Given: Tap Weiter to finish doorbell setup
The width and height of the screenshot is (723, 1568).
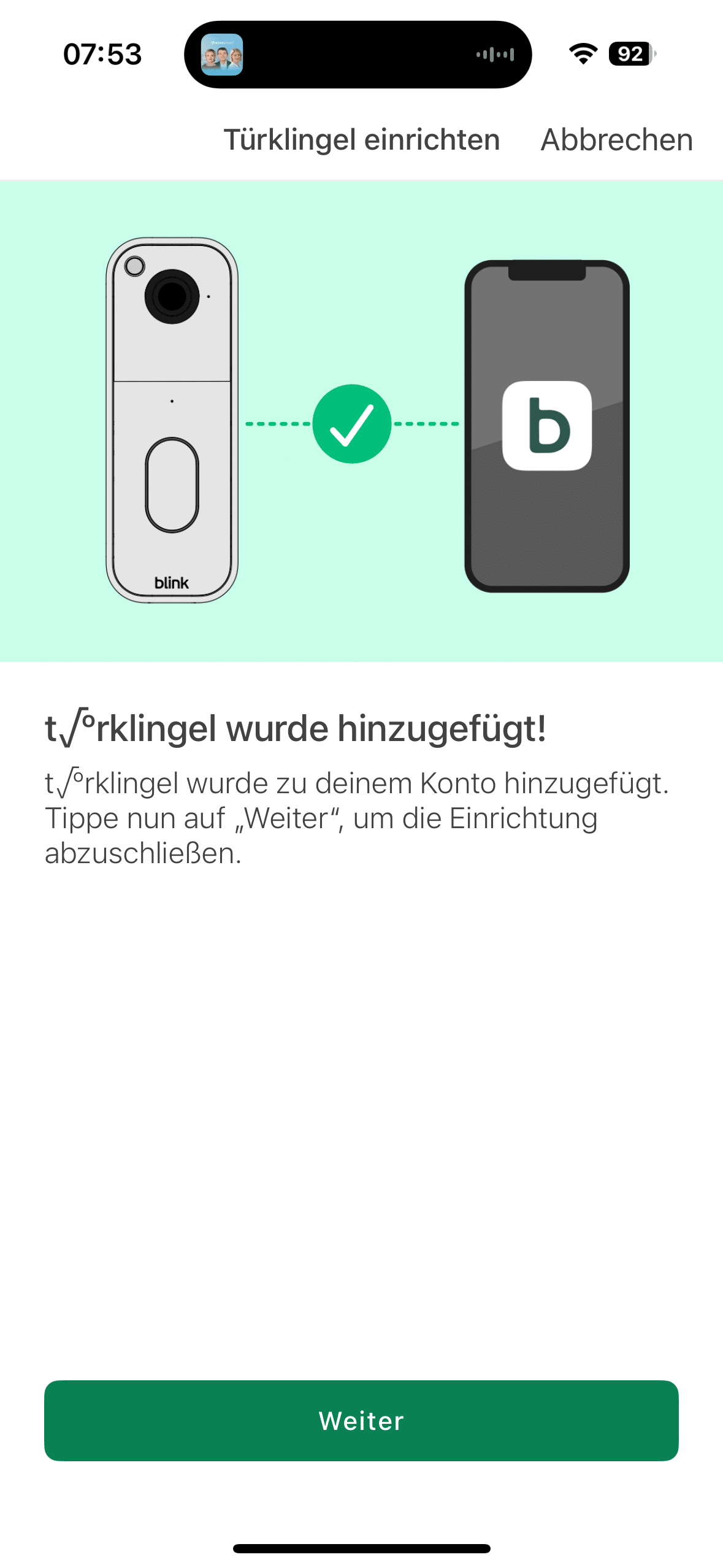Looking at the screenshot, I should click(361, 1420).
